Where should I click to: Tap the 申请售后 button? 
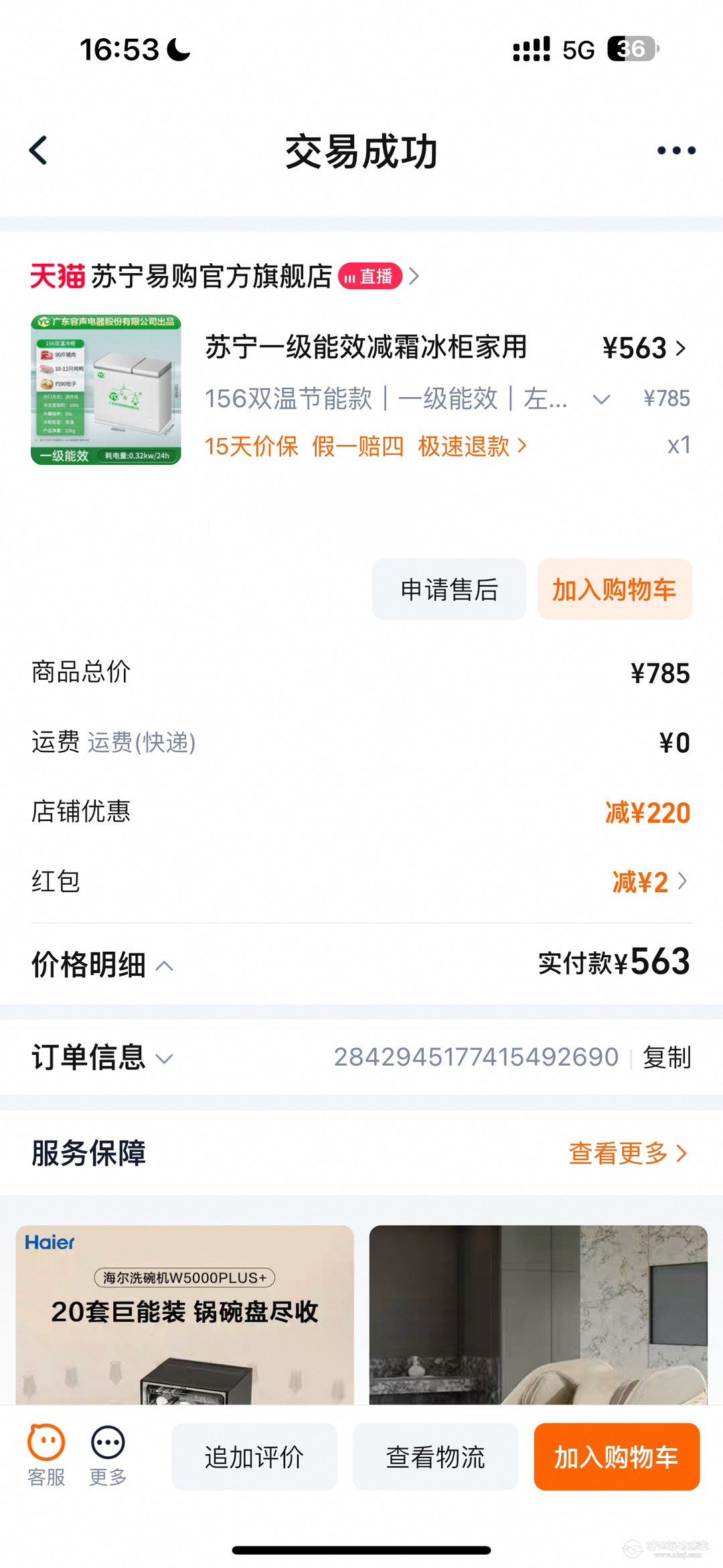point(449,589)
